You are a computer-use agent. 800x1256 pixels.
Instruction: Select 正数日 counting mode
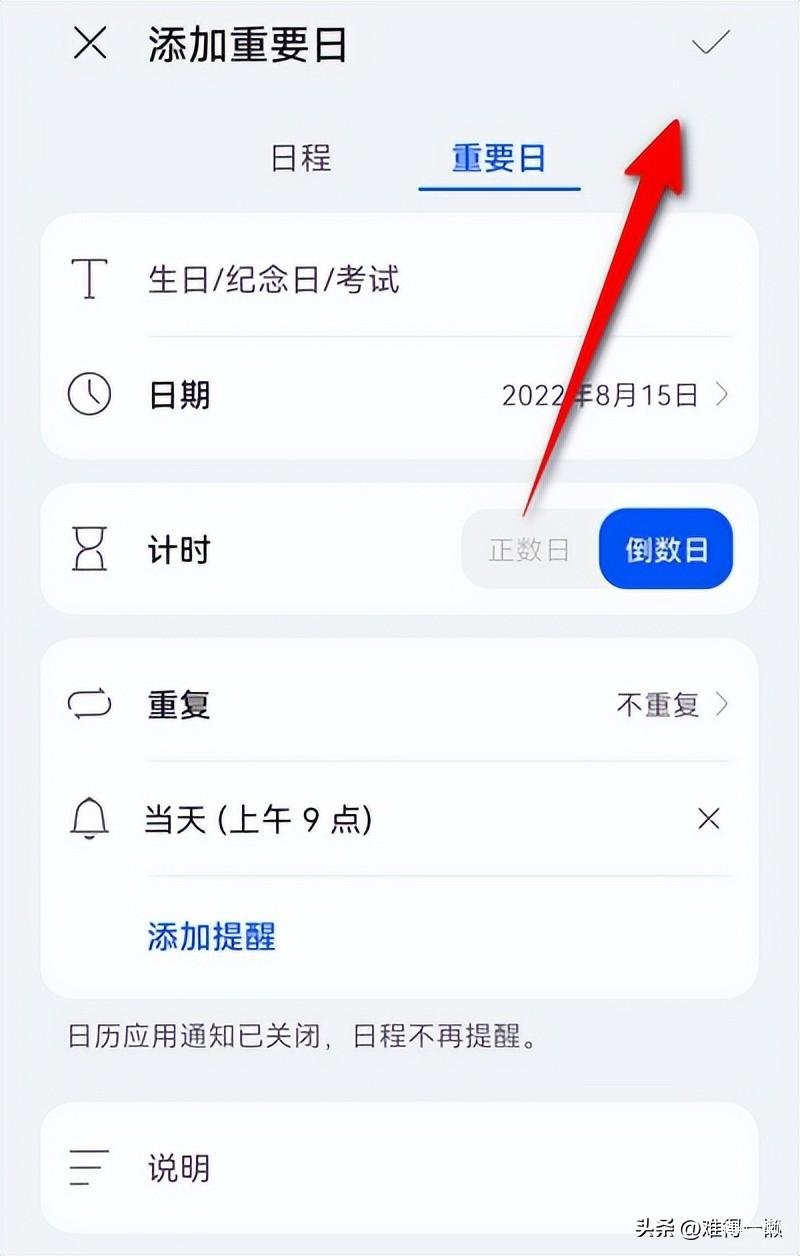click(x=529, y=550)
